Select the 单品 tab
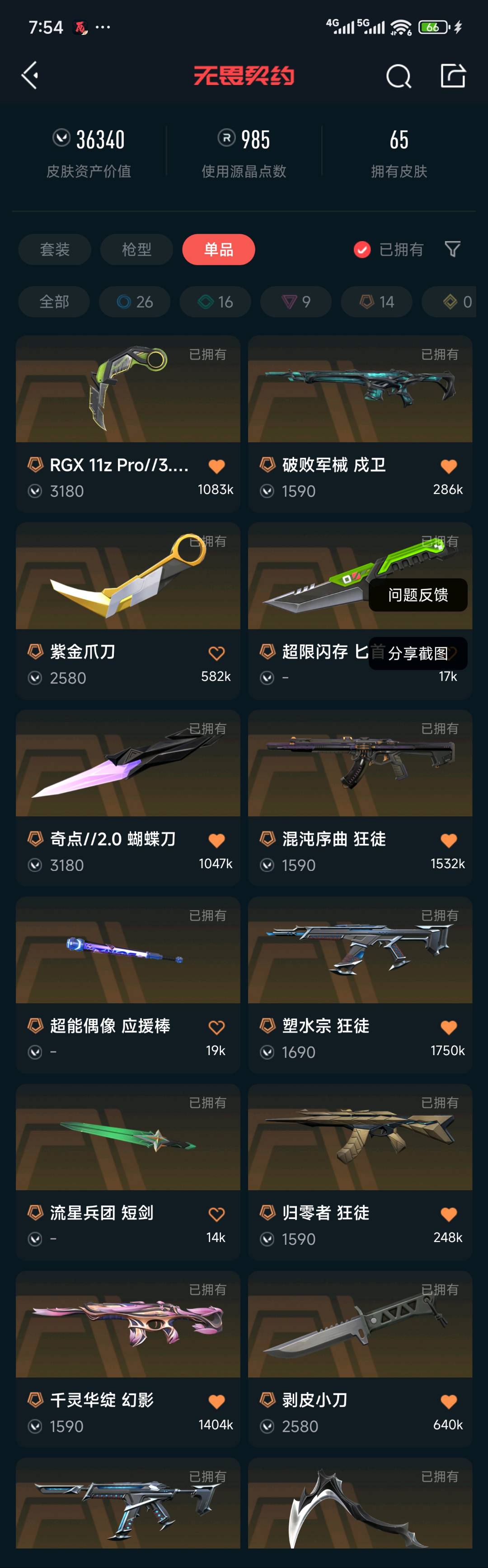488x1568 pixels. point(218,250)
